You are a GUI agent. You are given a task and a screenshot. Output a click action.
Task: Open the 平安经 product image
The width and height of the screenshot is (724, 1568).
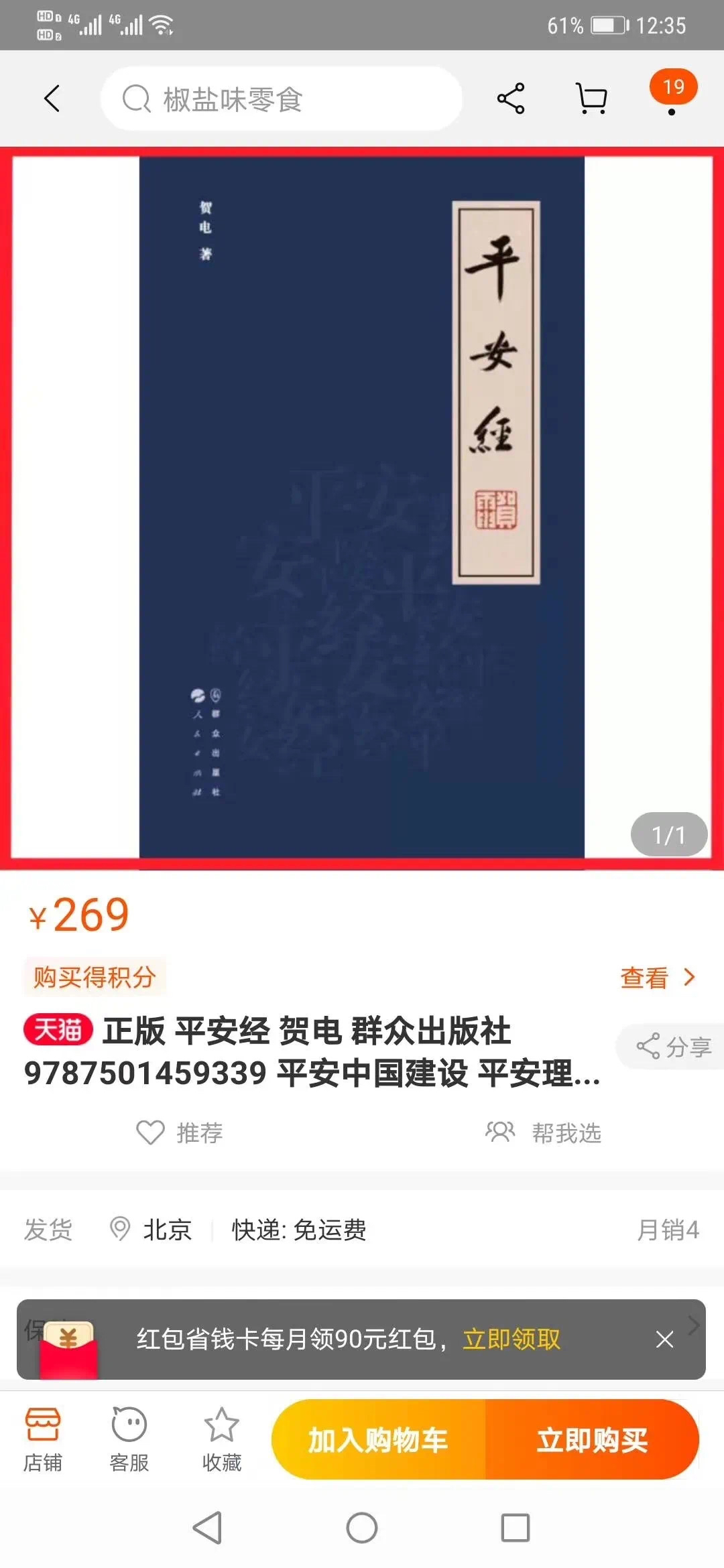pyautogui.click(x=362, y=507)
